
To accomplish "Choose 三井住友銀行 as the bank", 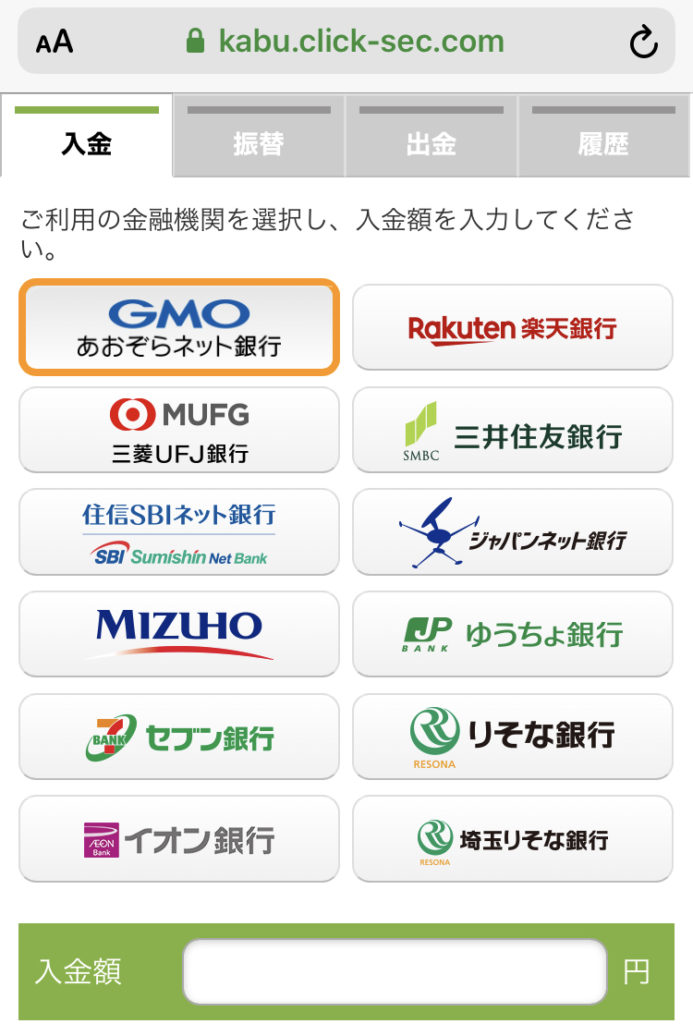I will coord(512,430).
